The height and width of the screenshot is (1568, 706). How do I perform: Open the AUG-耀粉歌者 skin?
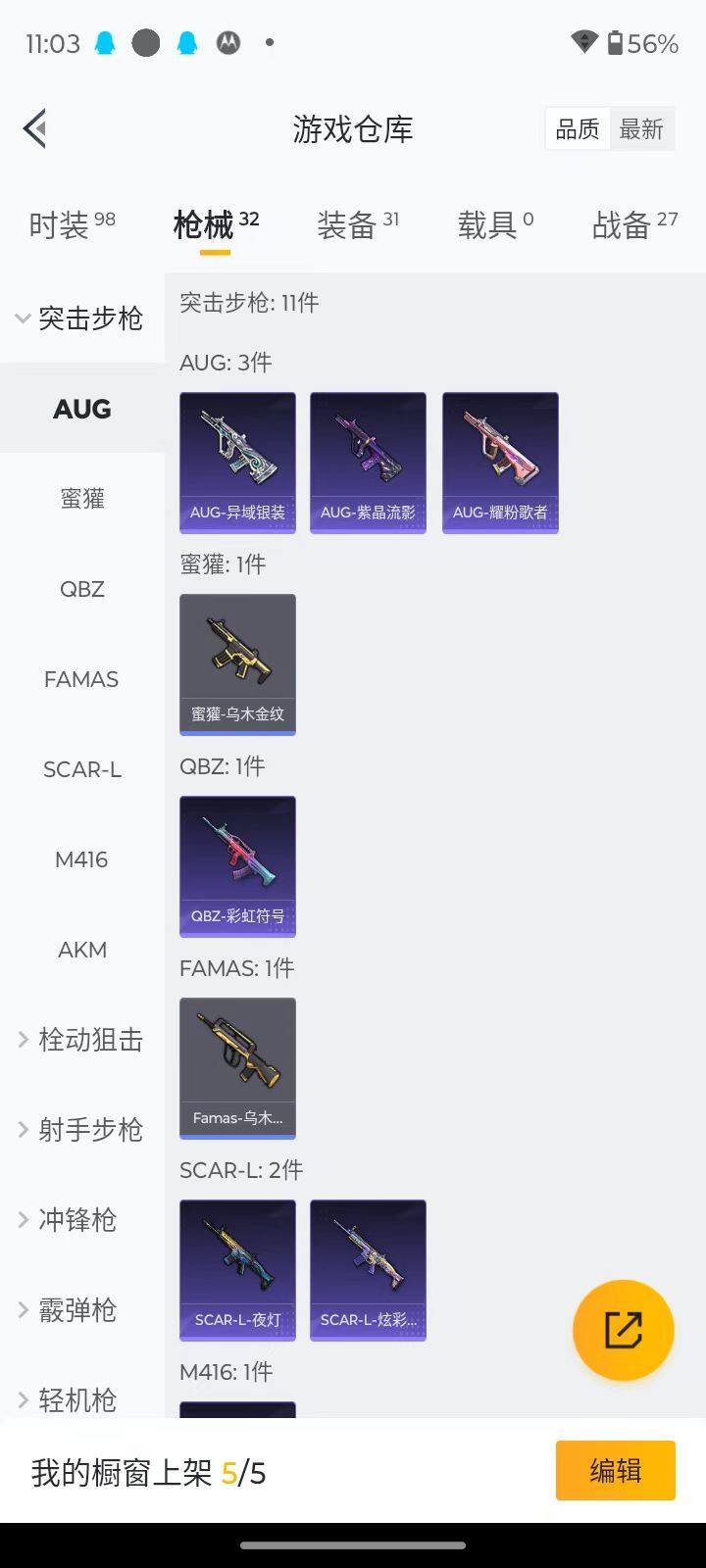tap(500, 463)
